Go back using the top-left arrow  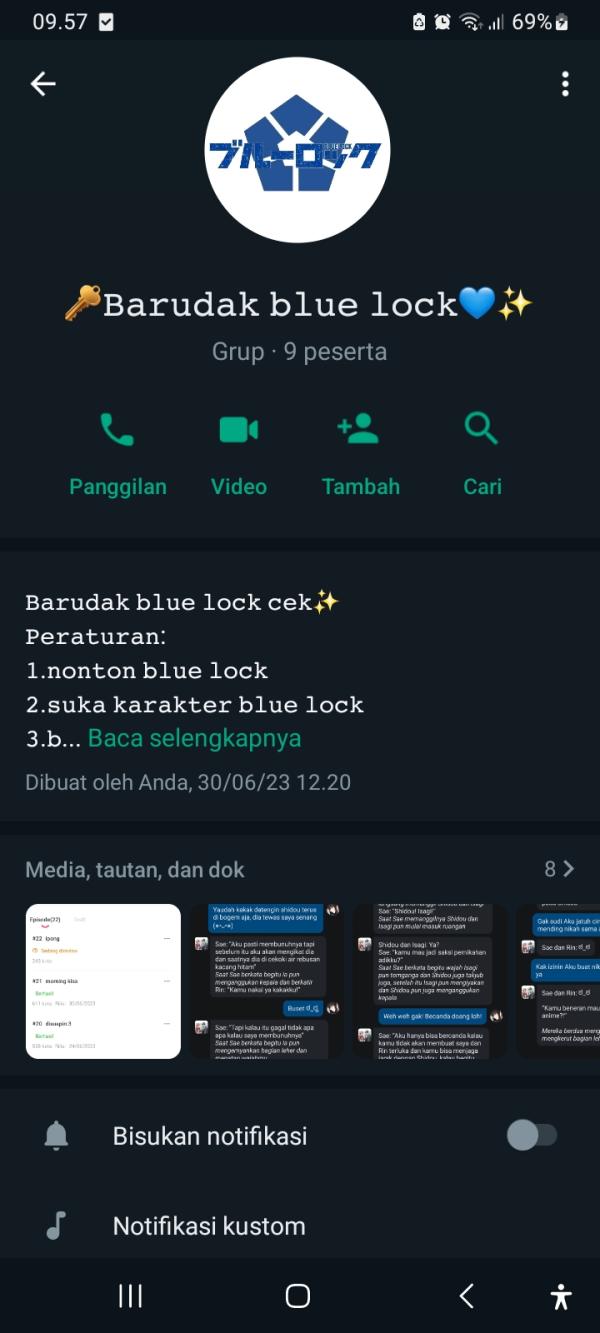[x=43, y=84]
